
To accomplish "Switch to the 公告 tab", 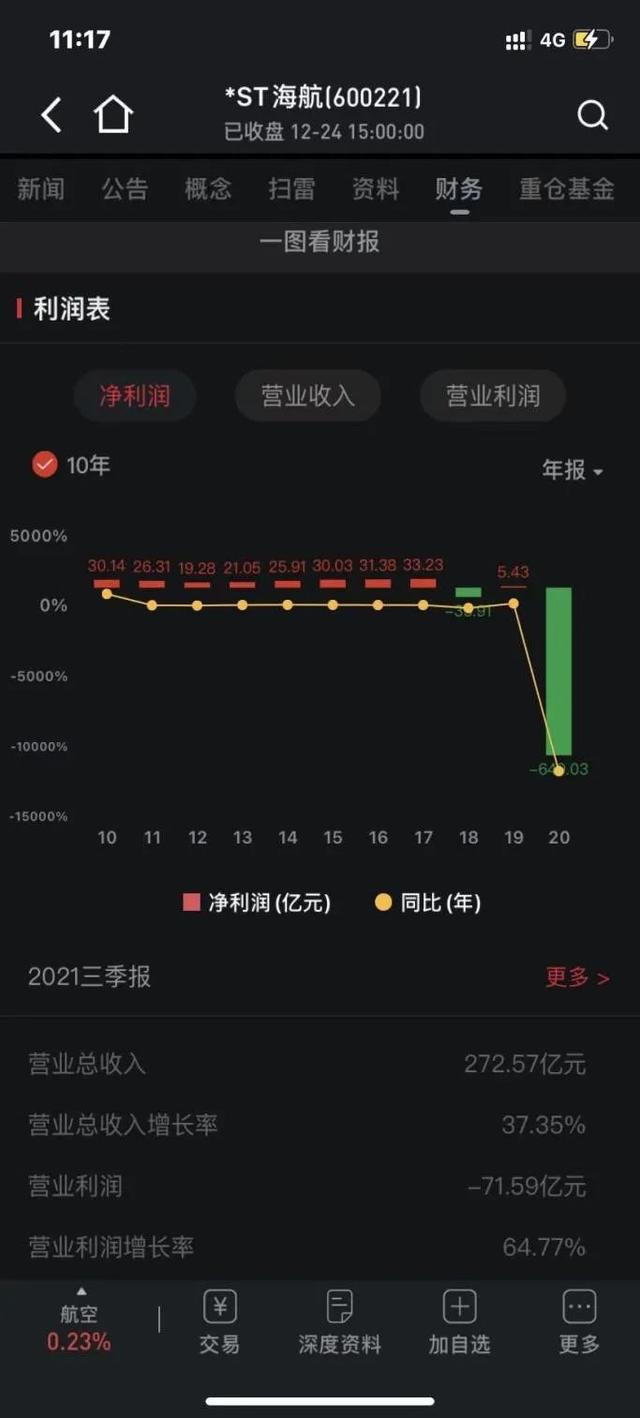I will click(x=125, y=189).
